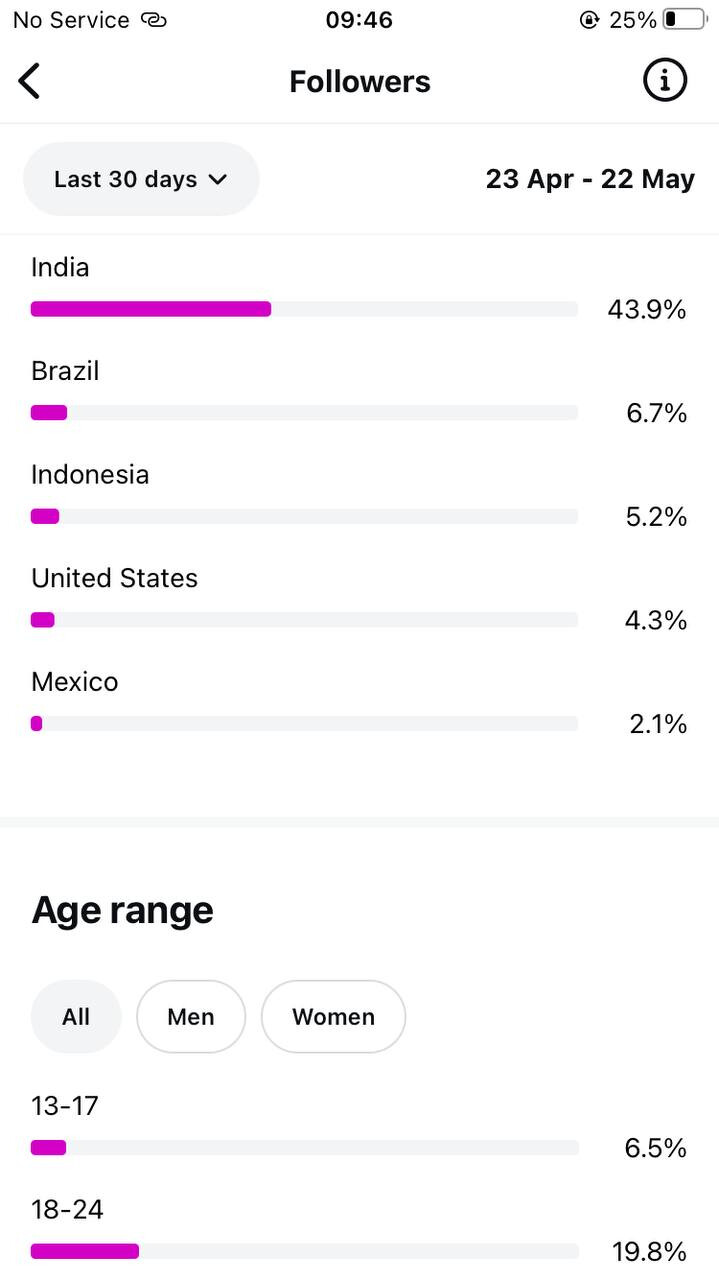Select the All age range filter
The image size is (719, 1280).
pos(76,1017)
